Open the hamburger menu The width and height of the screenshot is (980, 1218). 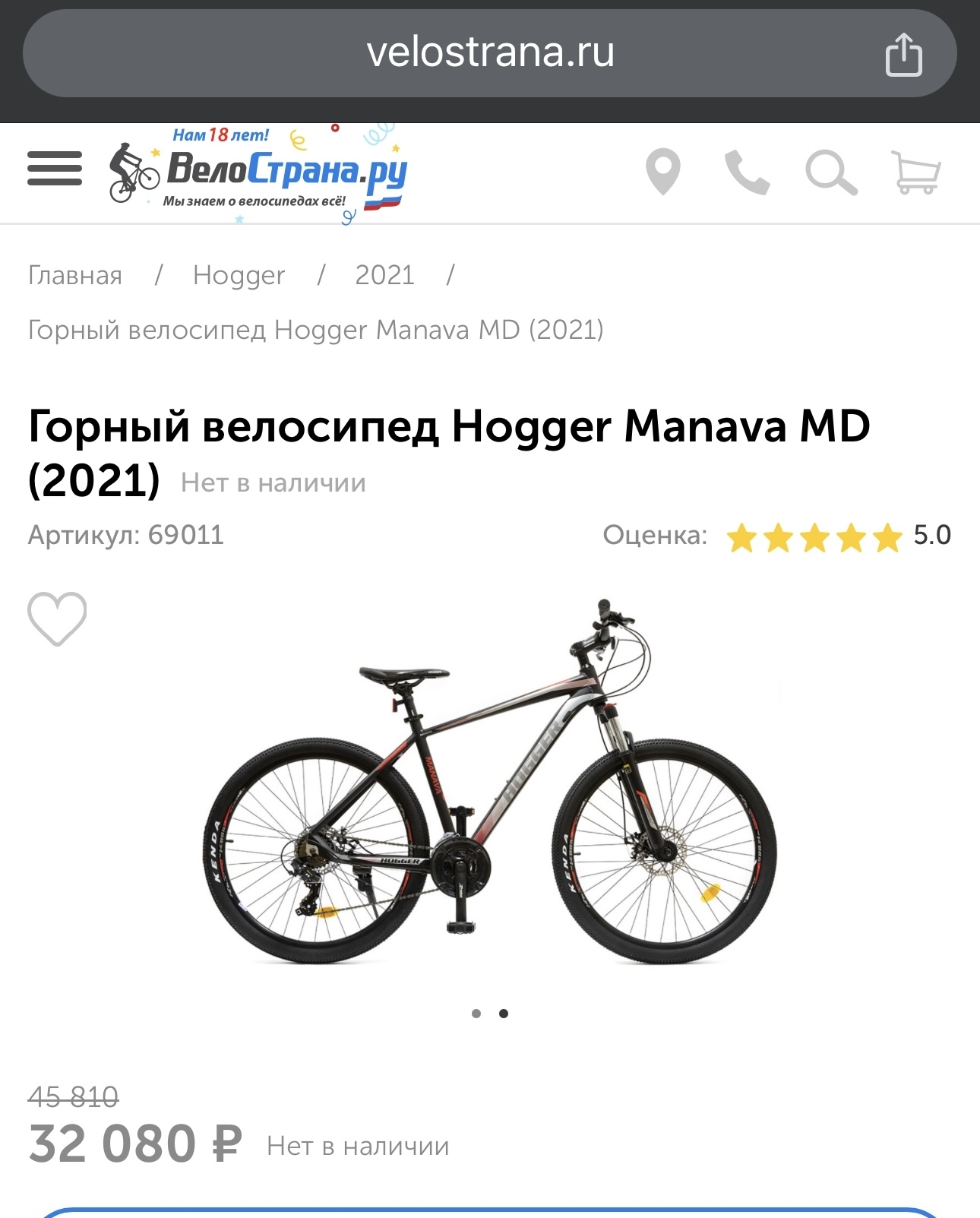pyautogui.click(x=55, y=169)
